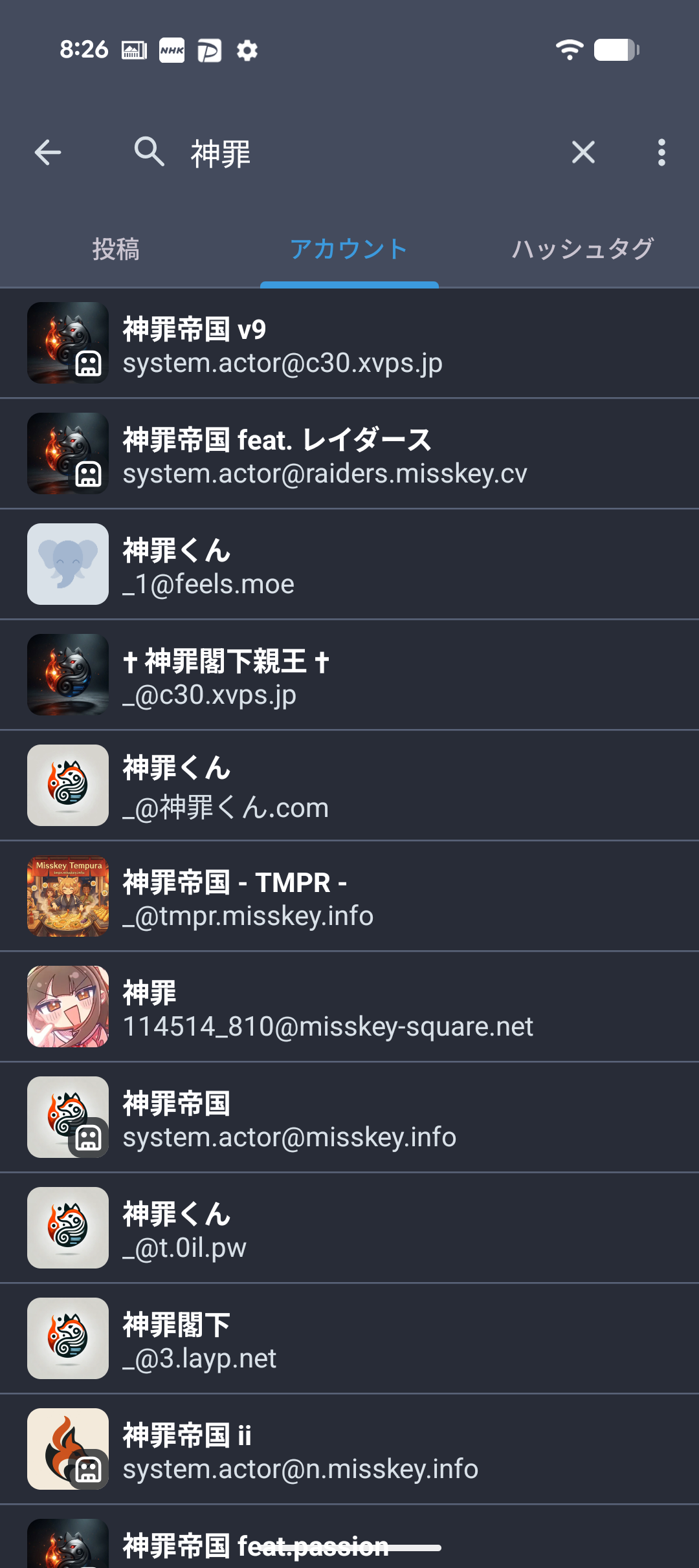699x1568 pixels.
Task: Clear the search query with X
Action: 583,153
